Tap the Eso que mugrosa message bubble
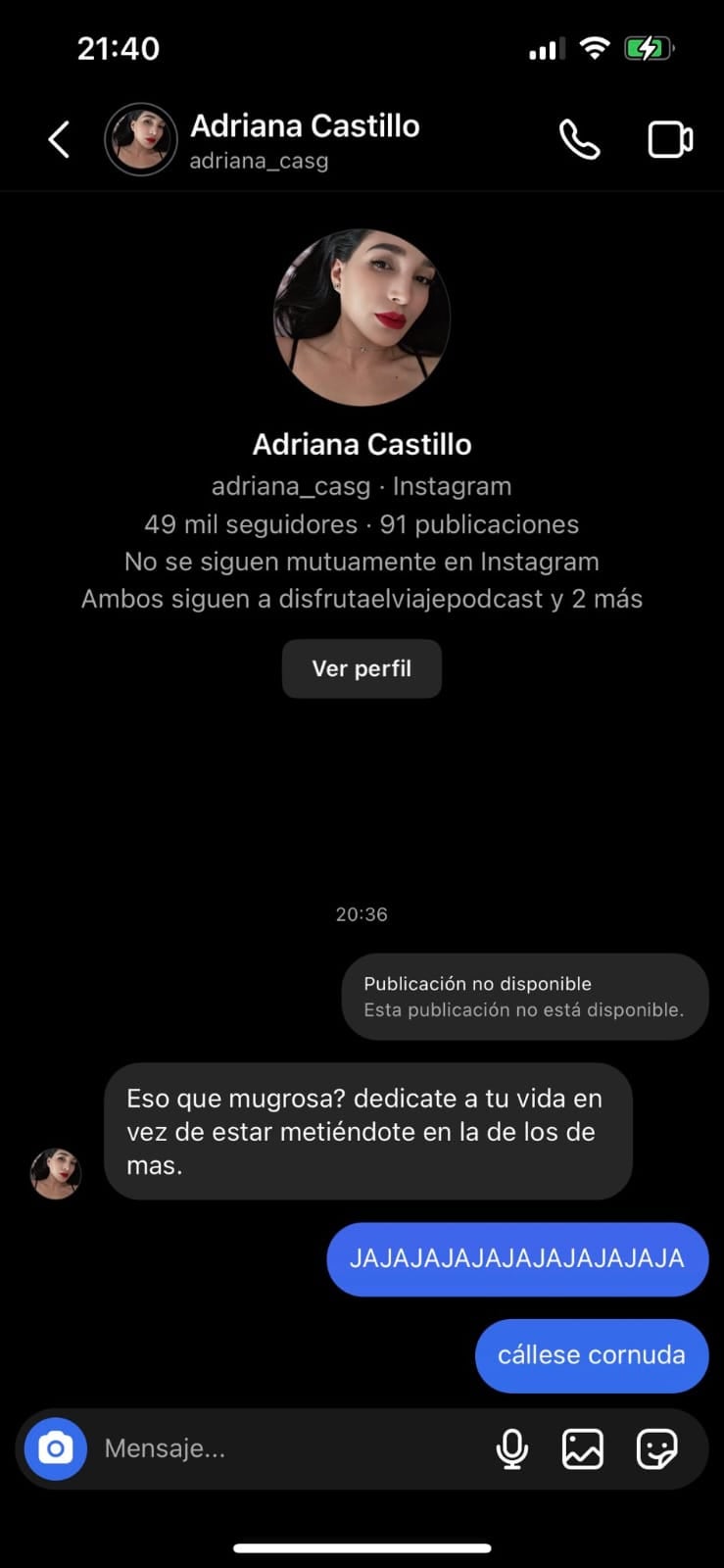Screen dimensions: 724x1568 click(x=368, y=1131)
